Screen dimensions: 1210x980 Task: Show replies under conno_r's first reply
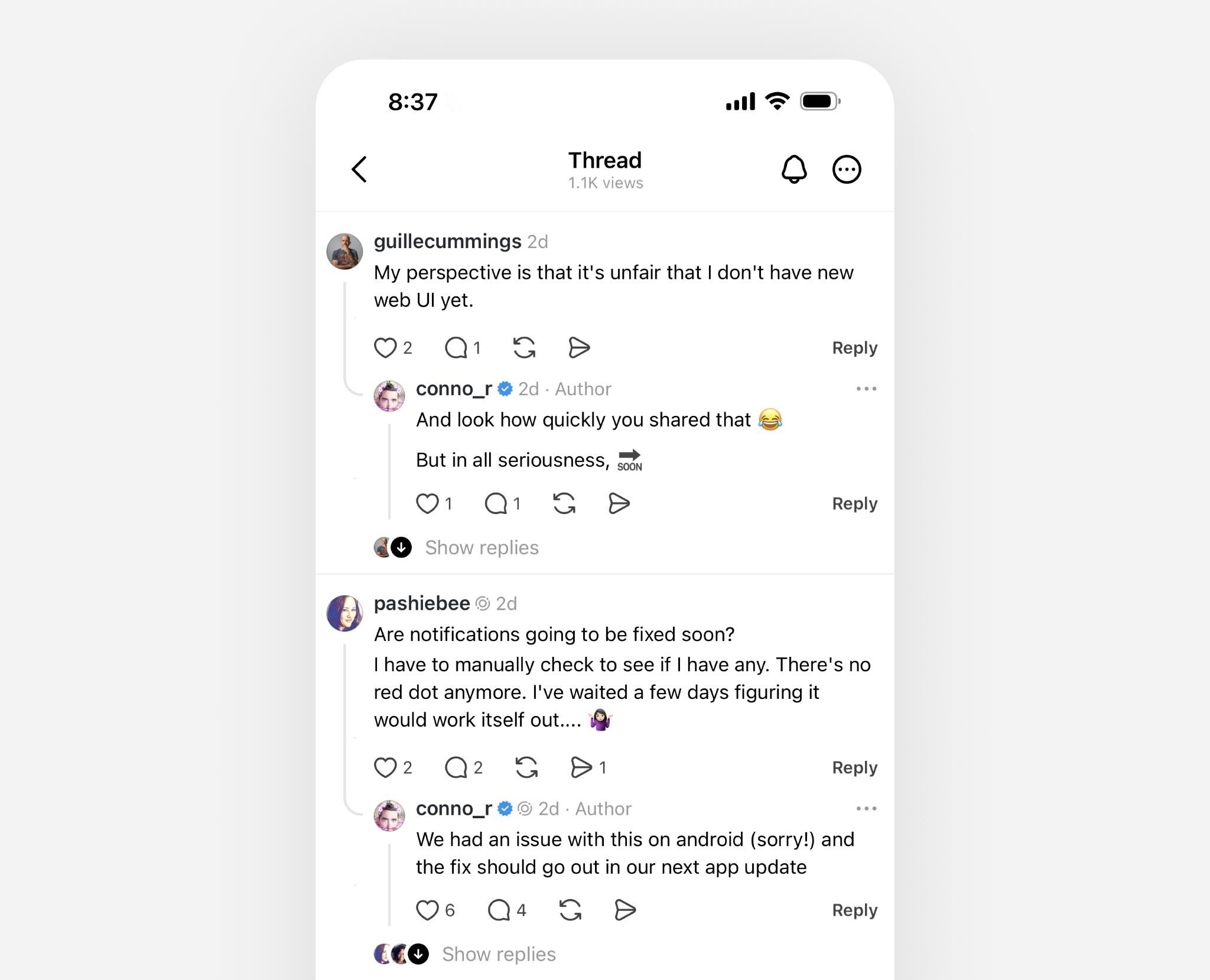coord(481,548)
